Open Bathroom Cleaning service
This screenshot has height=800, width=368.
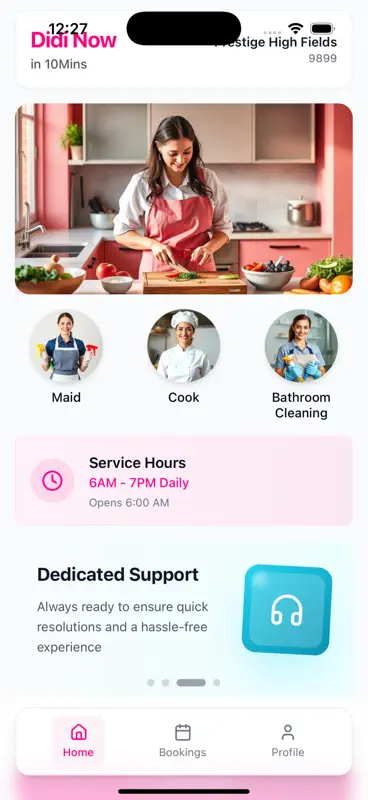301,364
